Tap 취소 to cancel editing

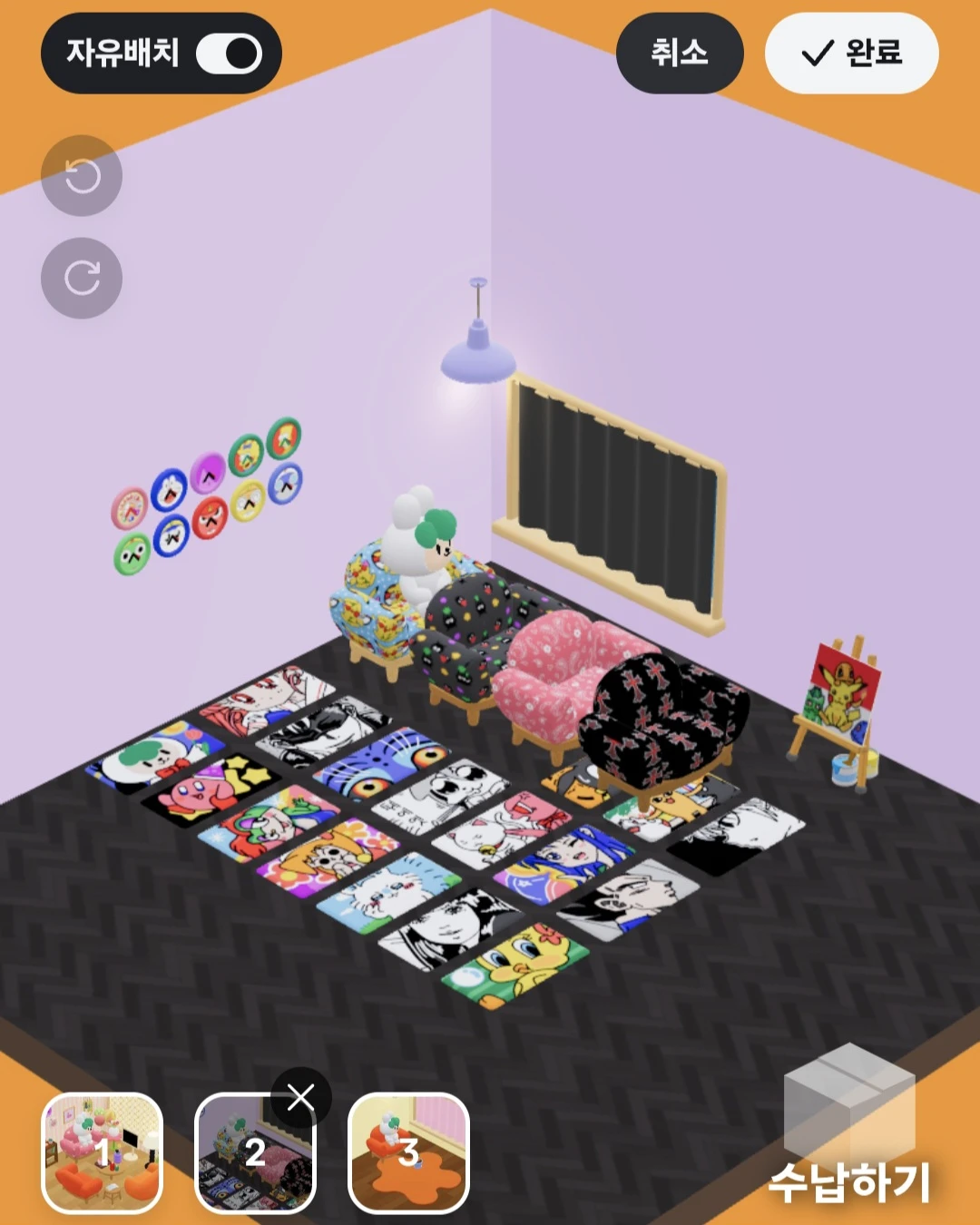680,53
